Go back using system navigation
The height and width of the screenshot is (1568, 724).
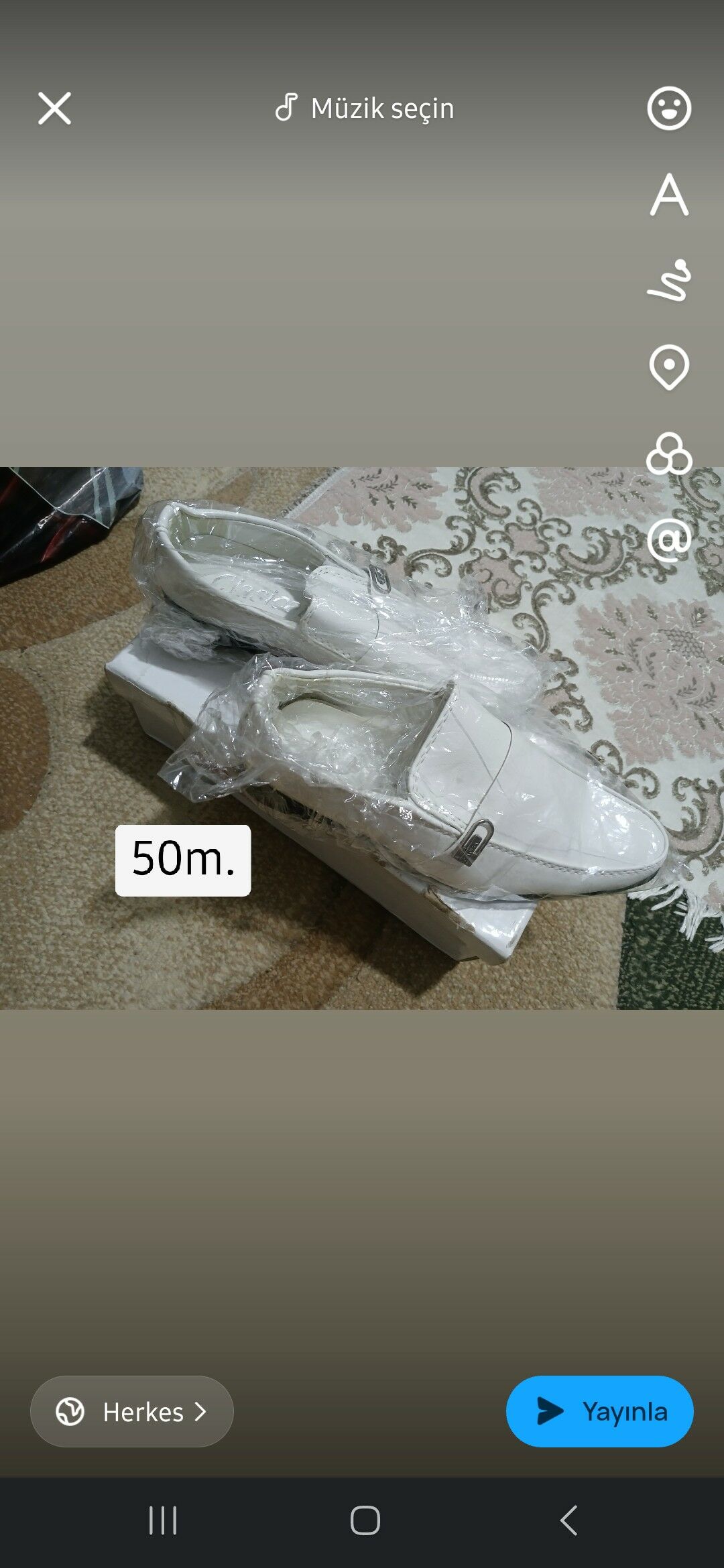pos(568,1520)
